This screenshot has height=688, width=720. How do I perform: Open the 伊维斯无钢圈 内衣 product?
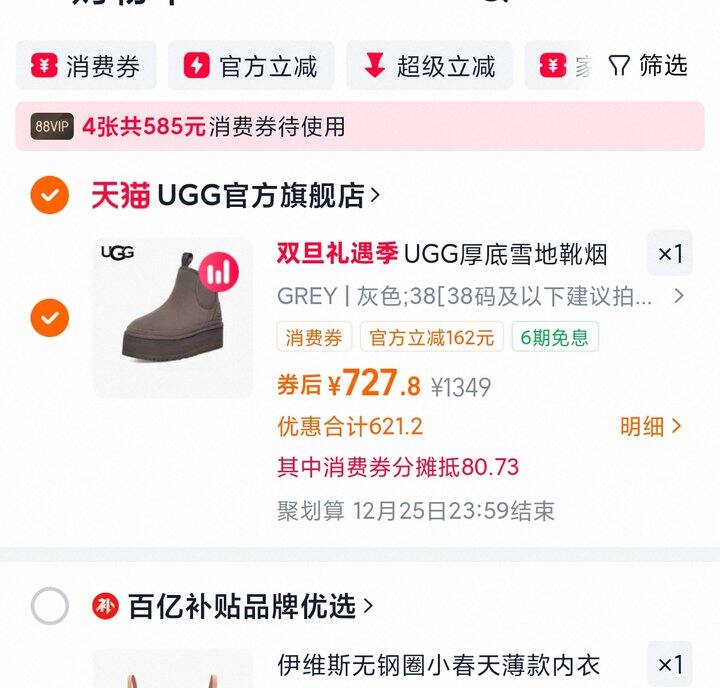438,664
